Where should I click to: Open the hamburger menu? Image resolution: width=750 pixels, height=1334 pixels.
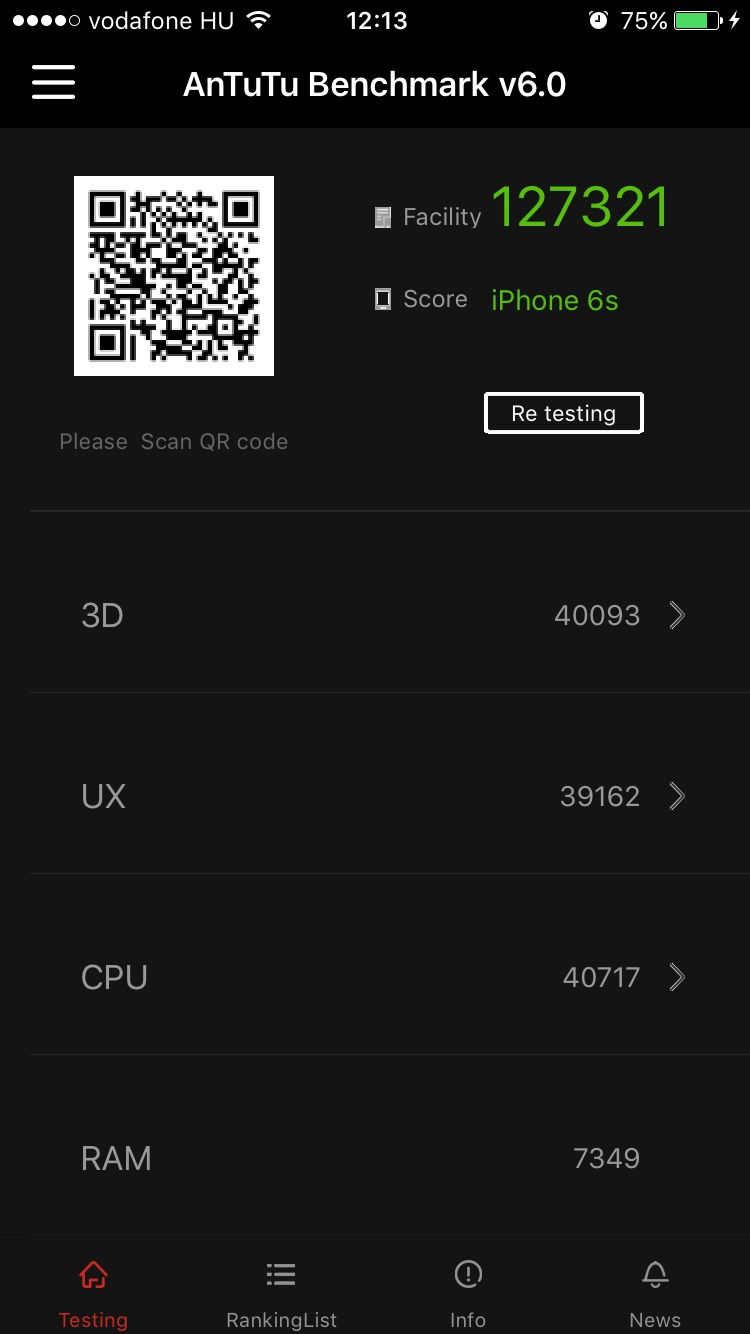(53, 82)
